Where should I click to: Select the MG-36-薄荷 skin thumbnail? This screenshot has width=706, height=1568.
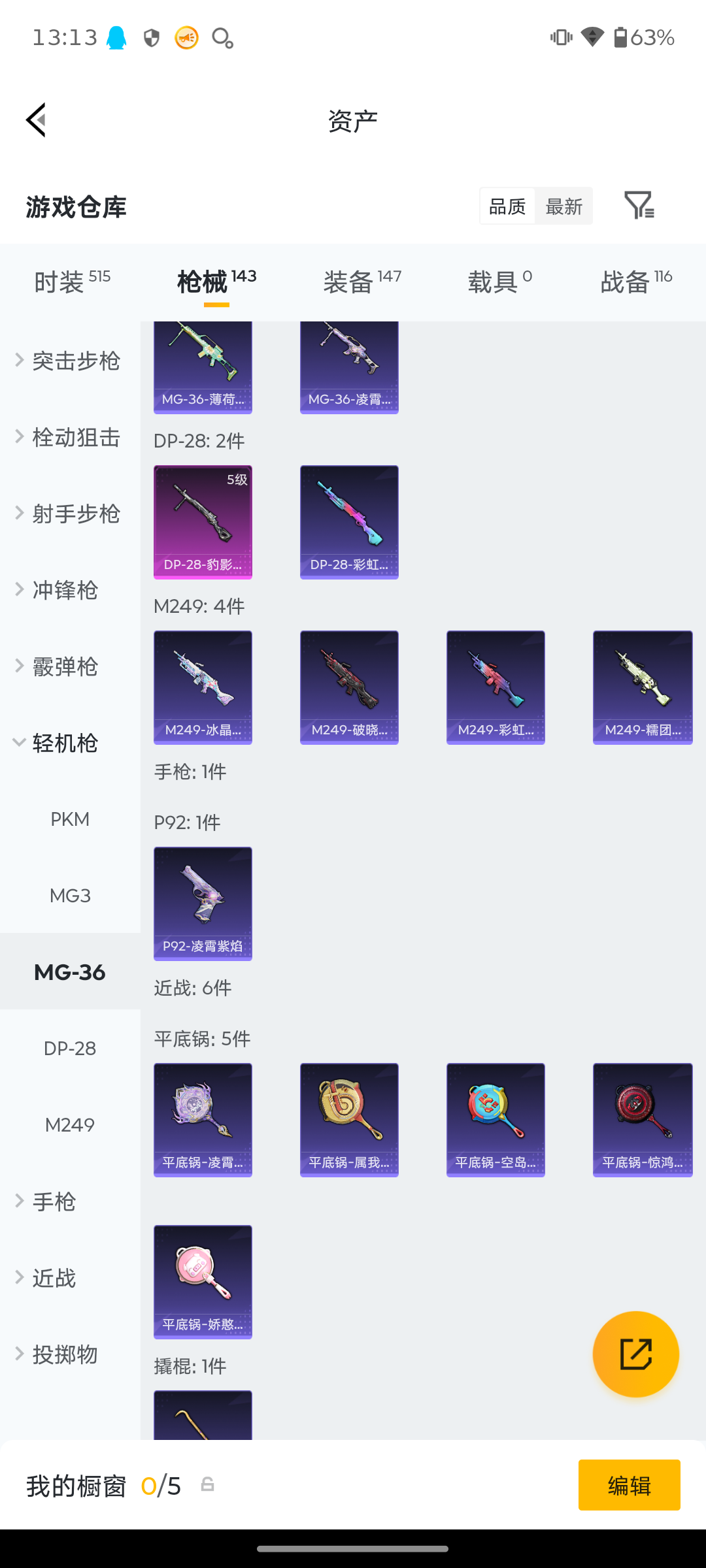click(x=203, y=367)
